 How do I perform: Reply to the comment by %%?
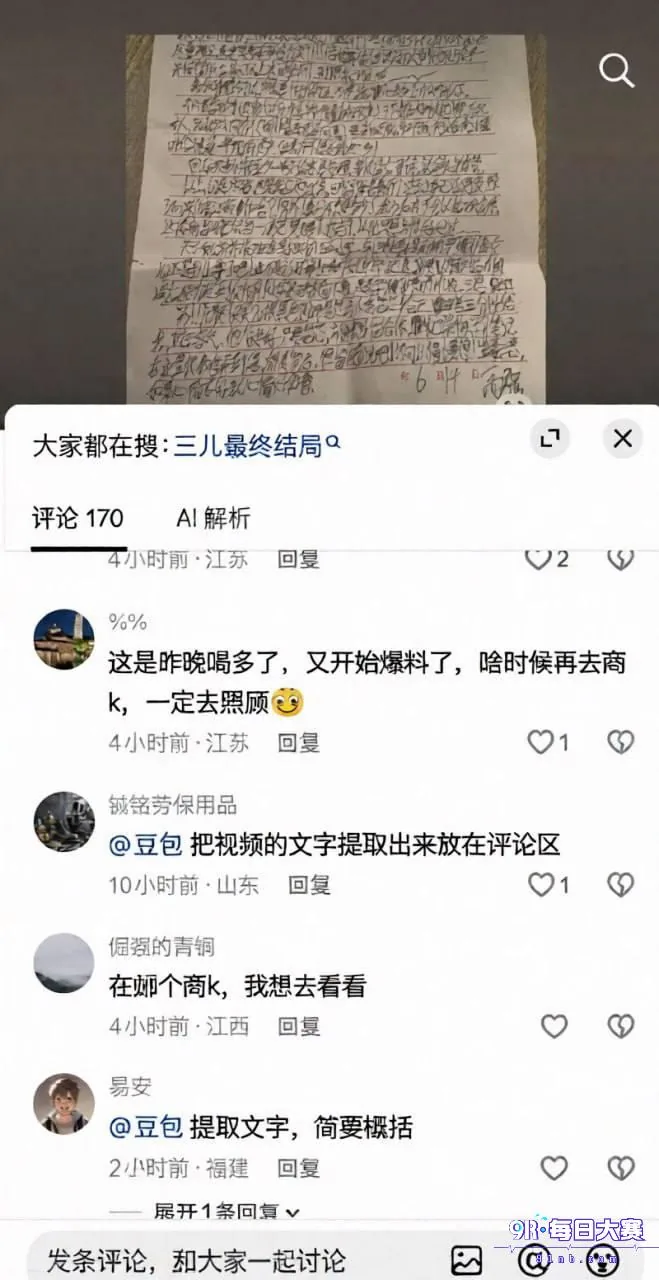coord(298,743)
